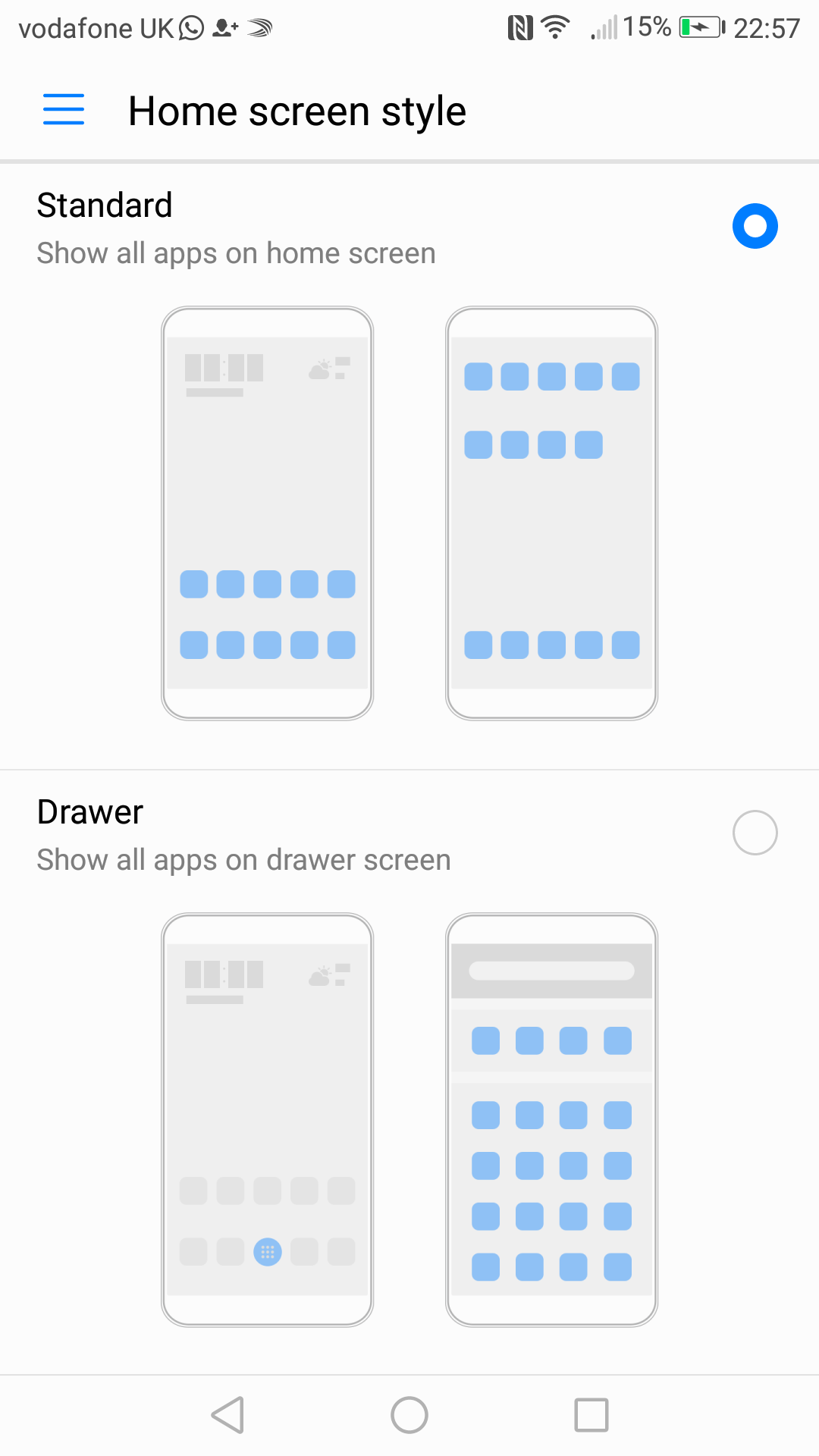Go back using the navigation bar
The height and width of the screenshot is (1456, 819).
click(227, 1415)
